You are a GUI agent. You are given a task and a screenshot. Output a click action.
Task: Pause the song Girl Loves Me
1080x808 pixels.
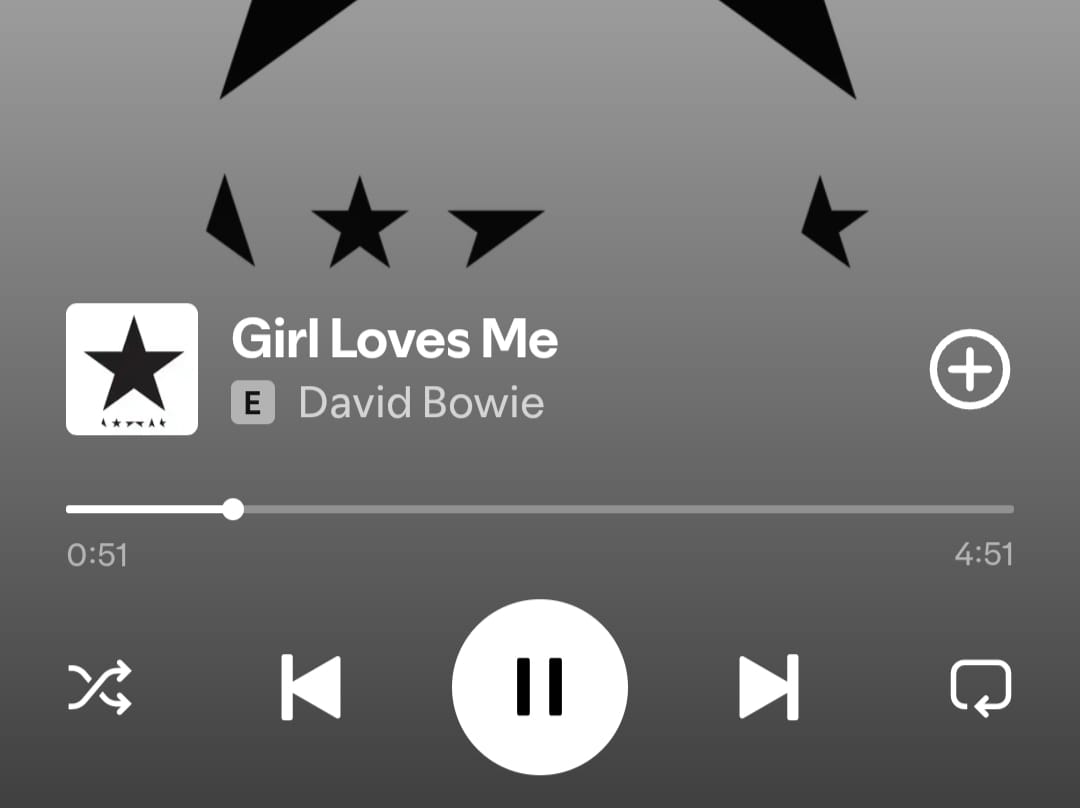click(x=540, y=686)
